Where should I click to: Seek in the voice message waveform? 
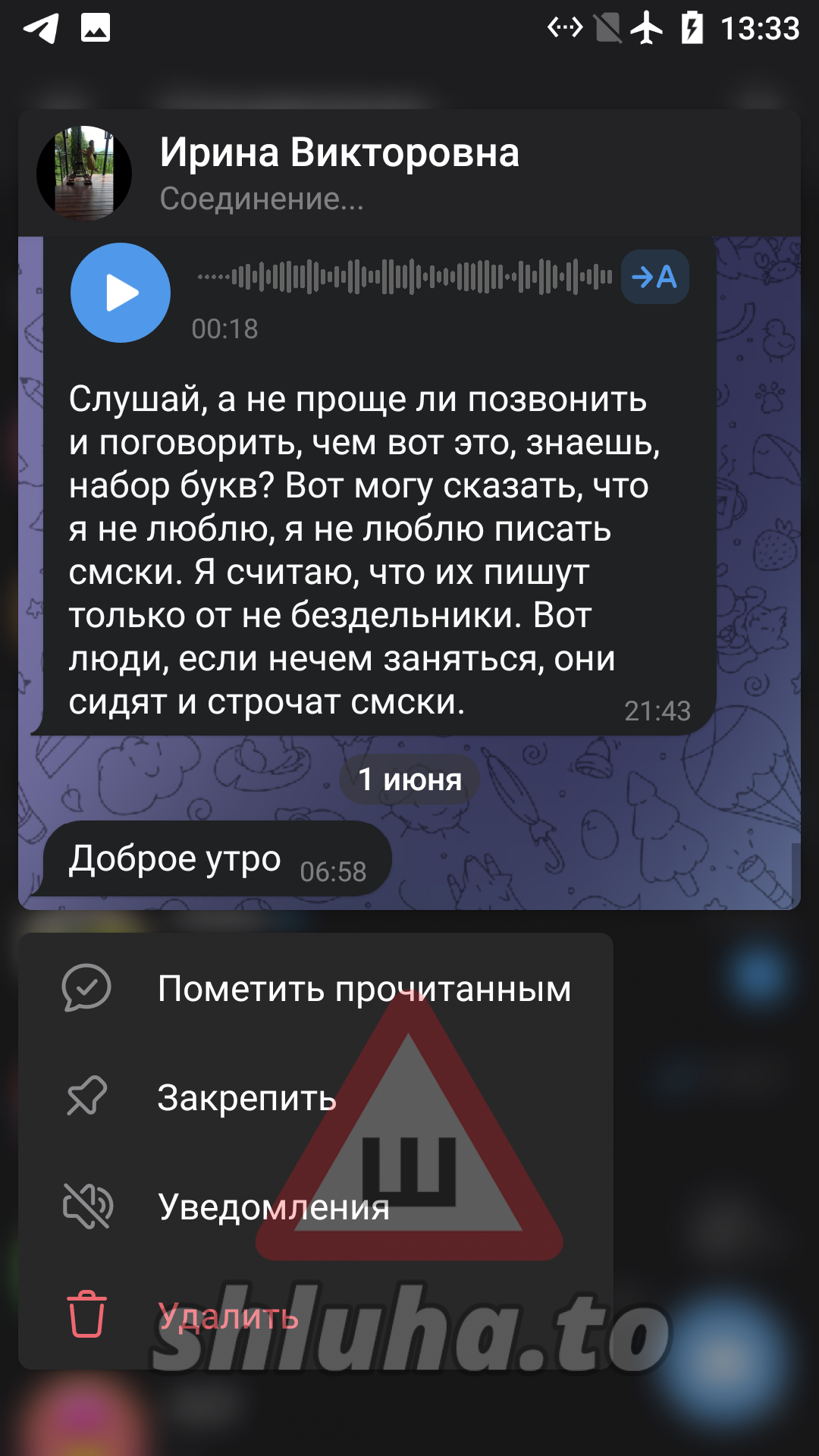(404, 277)
